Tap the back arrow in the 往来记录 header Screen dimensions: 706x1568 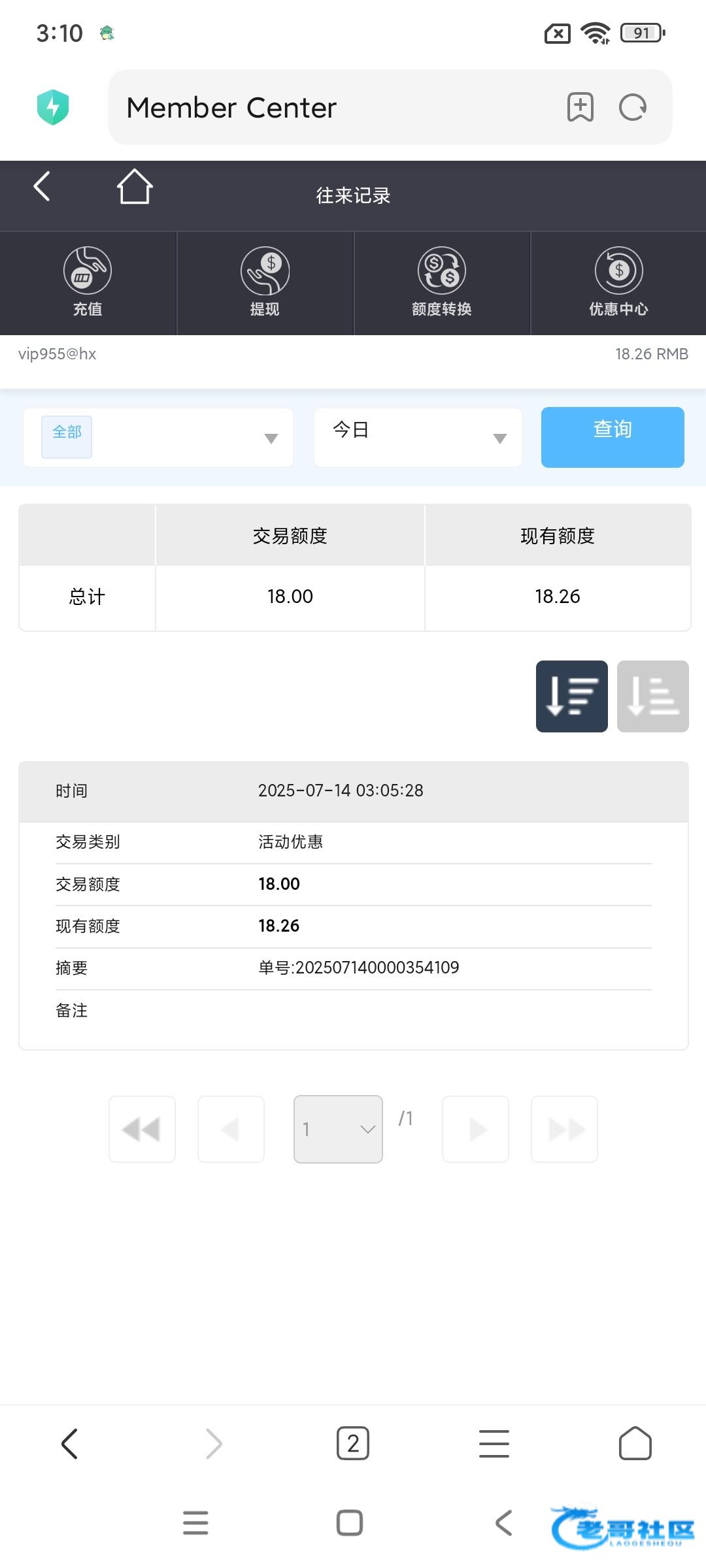tap(42, 187)
